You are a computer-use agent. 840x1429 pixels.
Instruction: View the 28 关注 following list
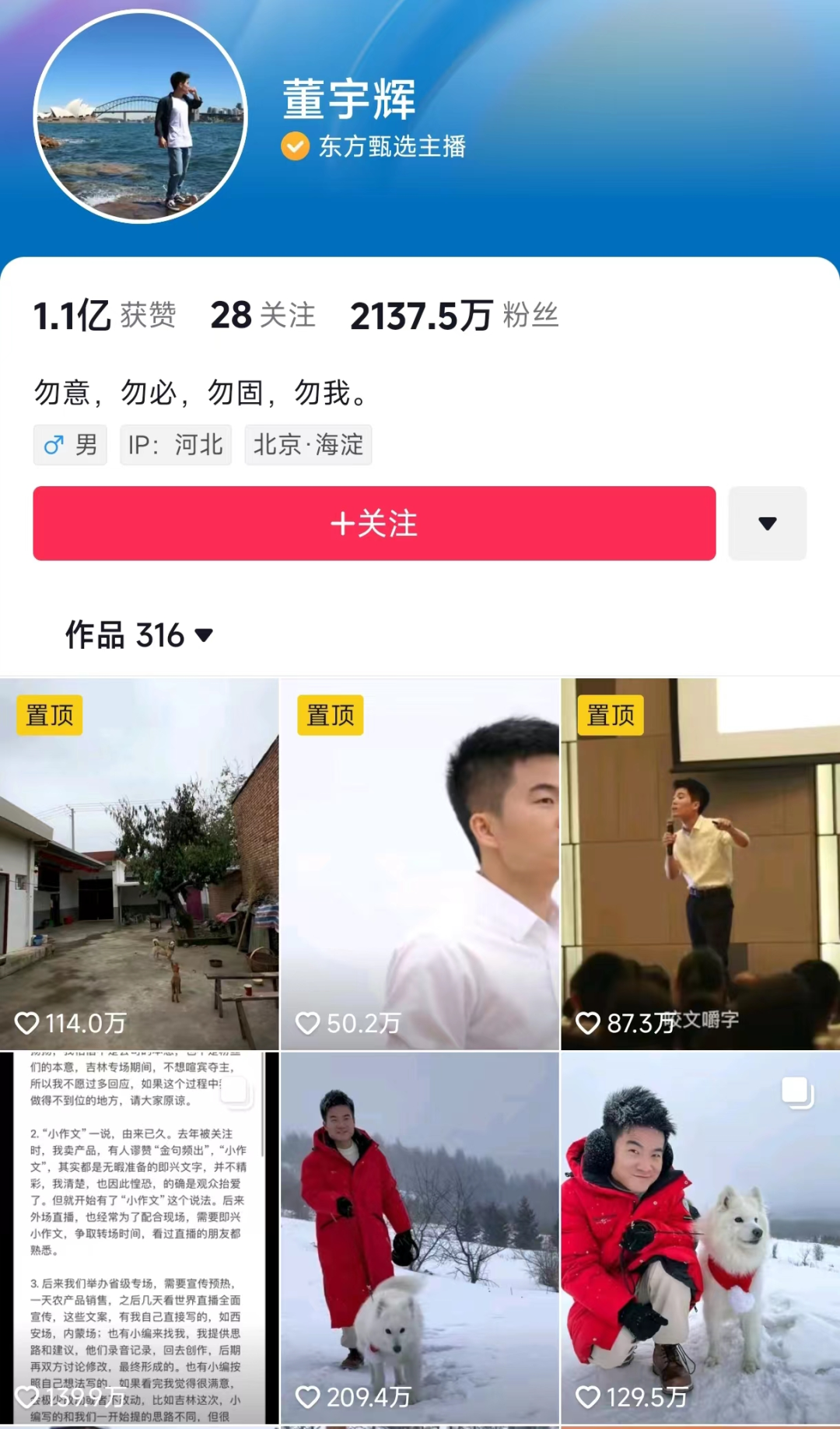tap(263, 315)
